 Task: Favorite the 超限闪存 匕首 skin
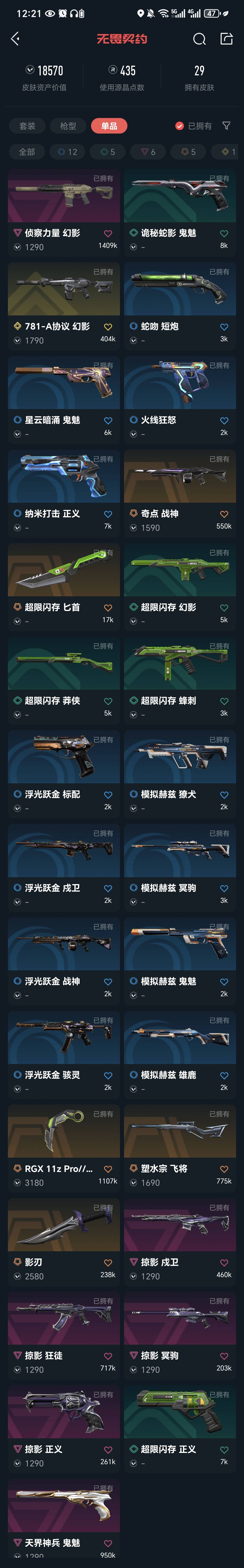click(108, 608)
